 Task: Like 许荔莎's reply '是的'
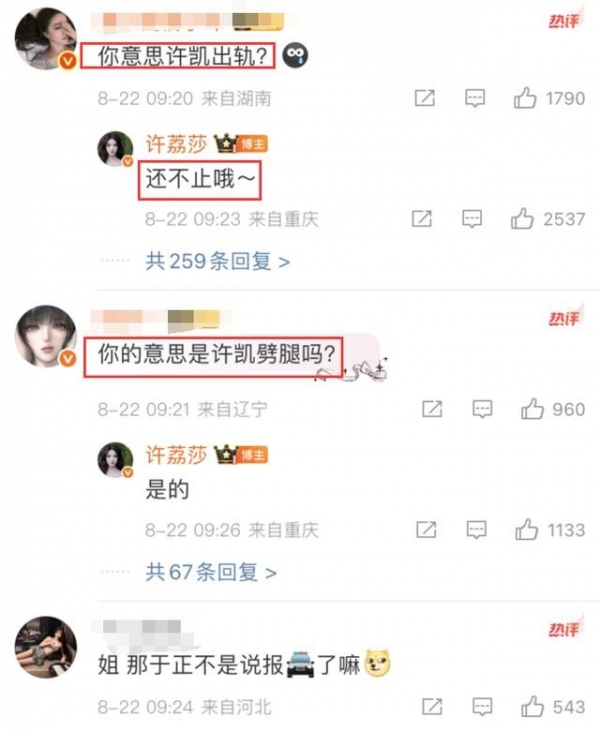click(526, 529)
